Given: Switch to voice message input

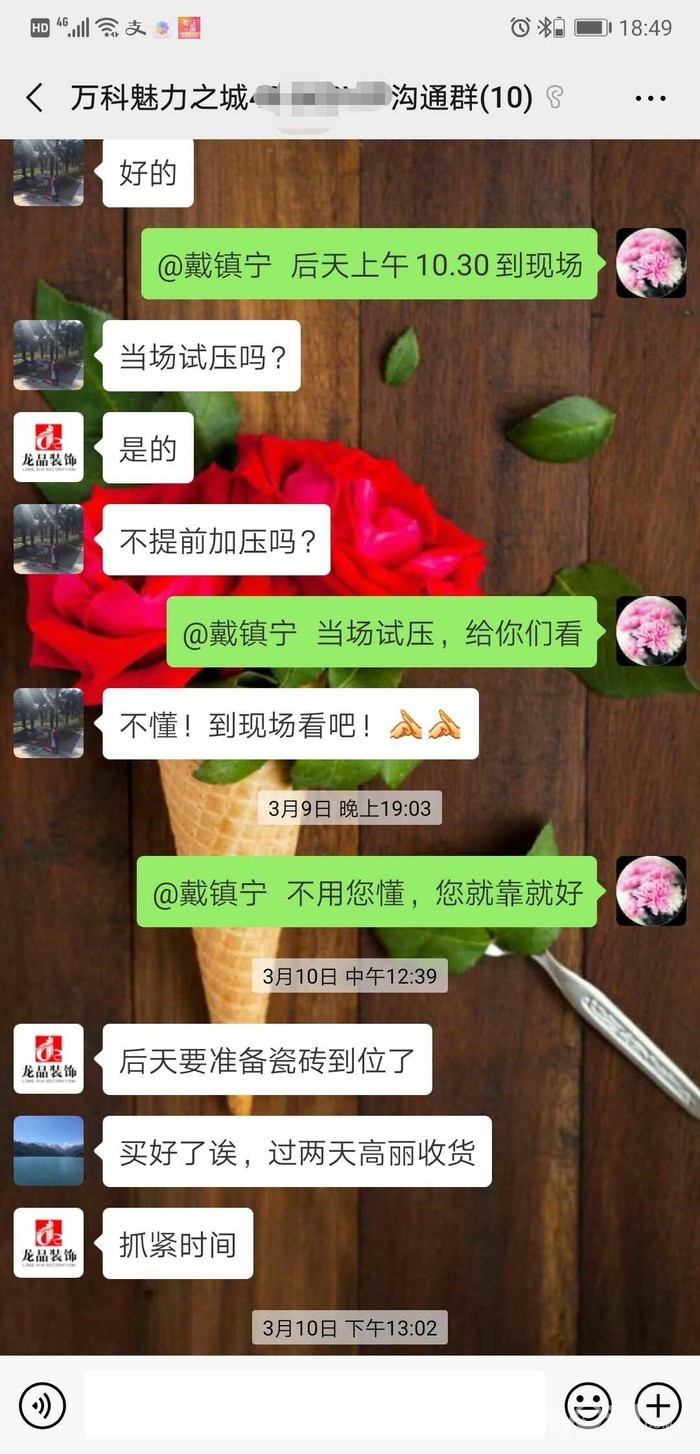Looking at the screenshot, I should pos(42,1405).
